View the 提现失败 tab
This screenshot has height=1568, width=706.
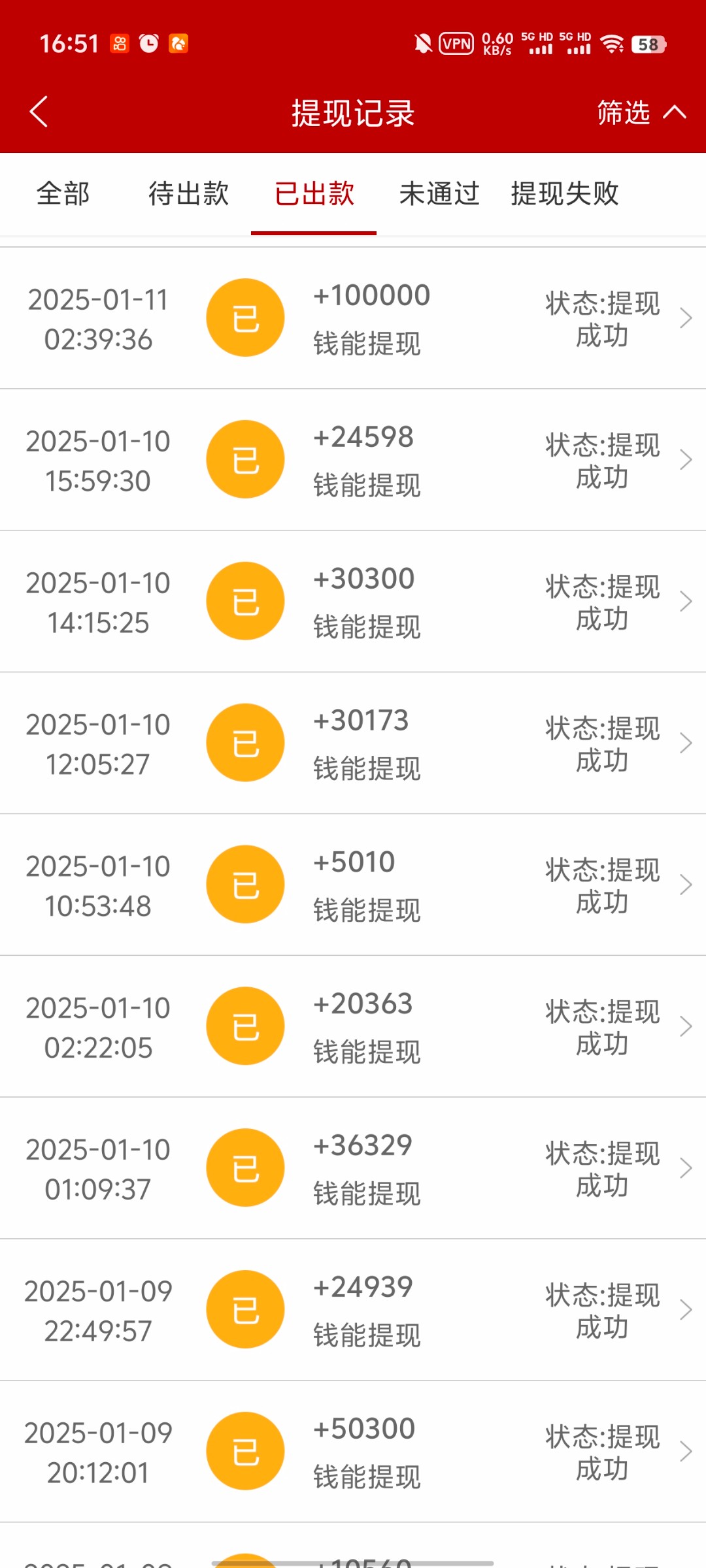tap(565, 194)
